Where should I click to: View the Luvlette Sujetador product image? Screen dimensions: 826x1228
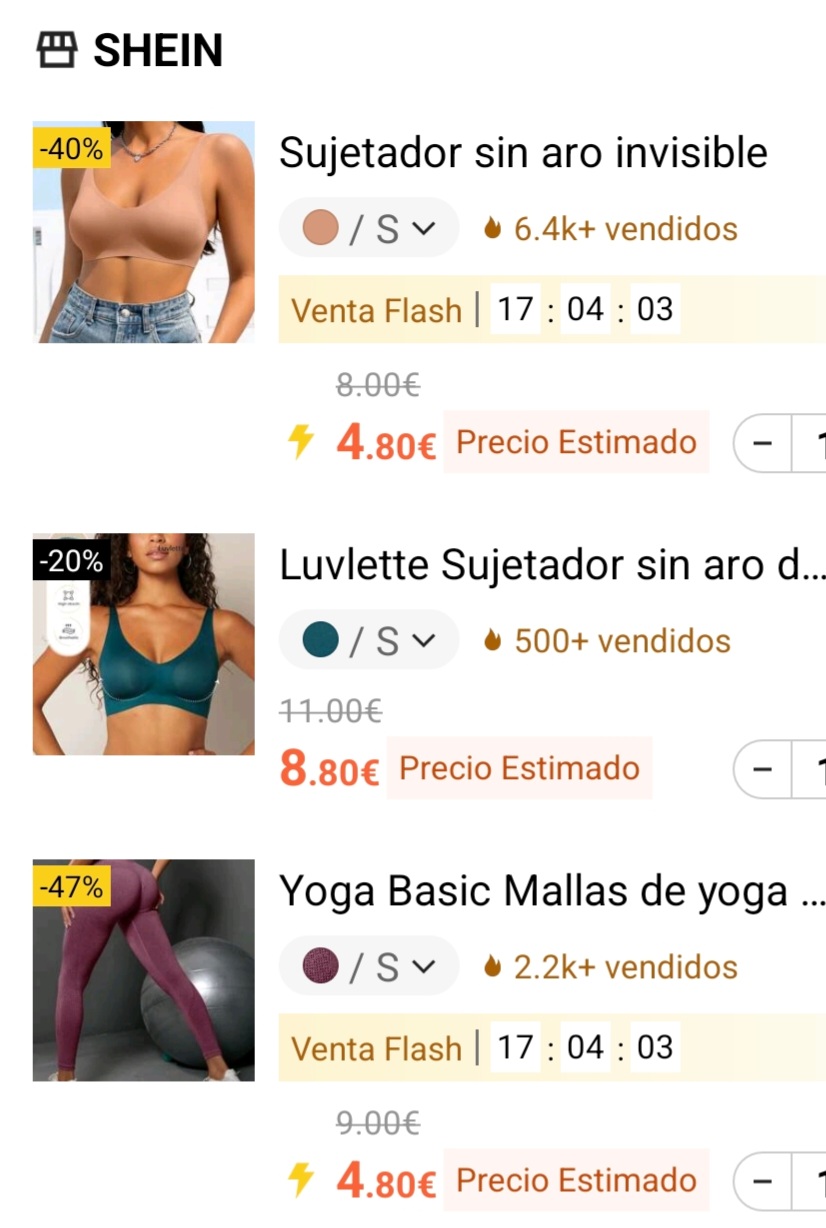coord(144,644)
